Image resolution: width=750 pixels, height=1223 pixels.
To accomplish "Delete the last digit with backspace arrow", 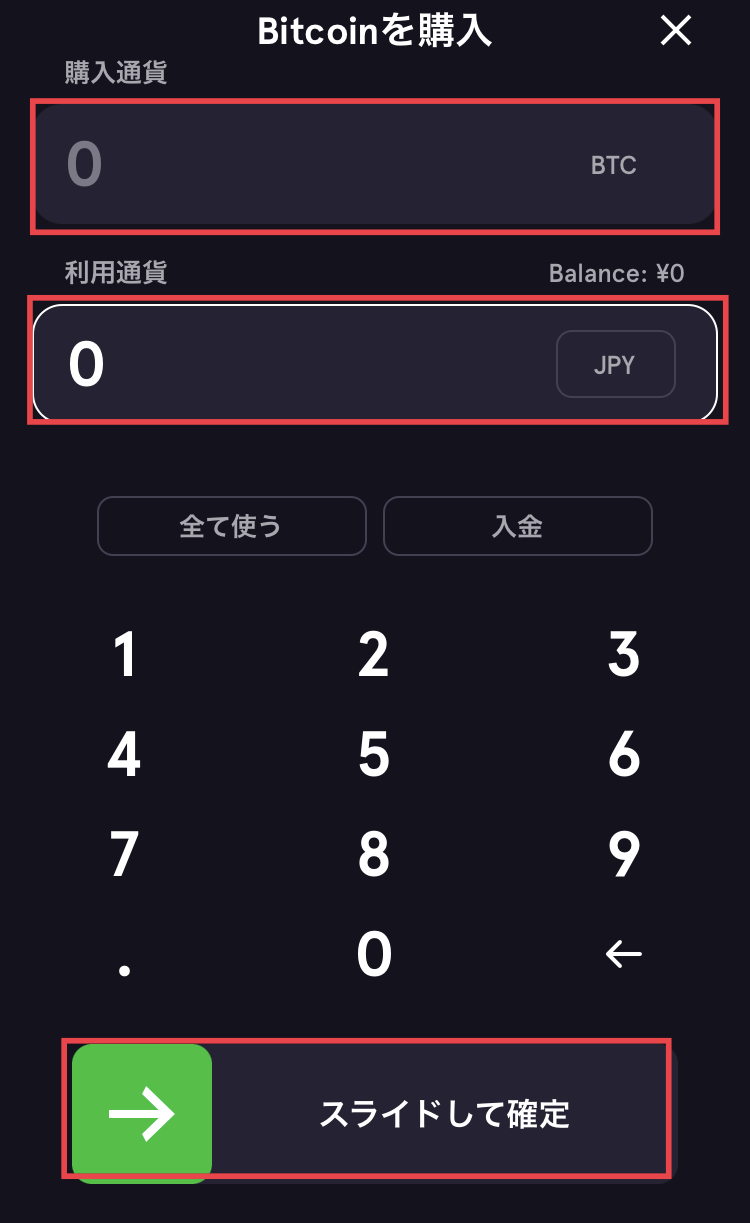I will point(623,955).
